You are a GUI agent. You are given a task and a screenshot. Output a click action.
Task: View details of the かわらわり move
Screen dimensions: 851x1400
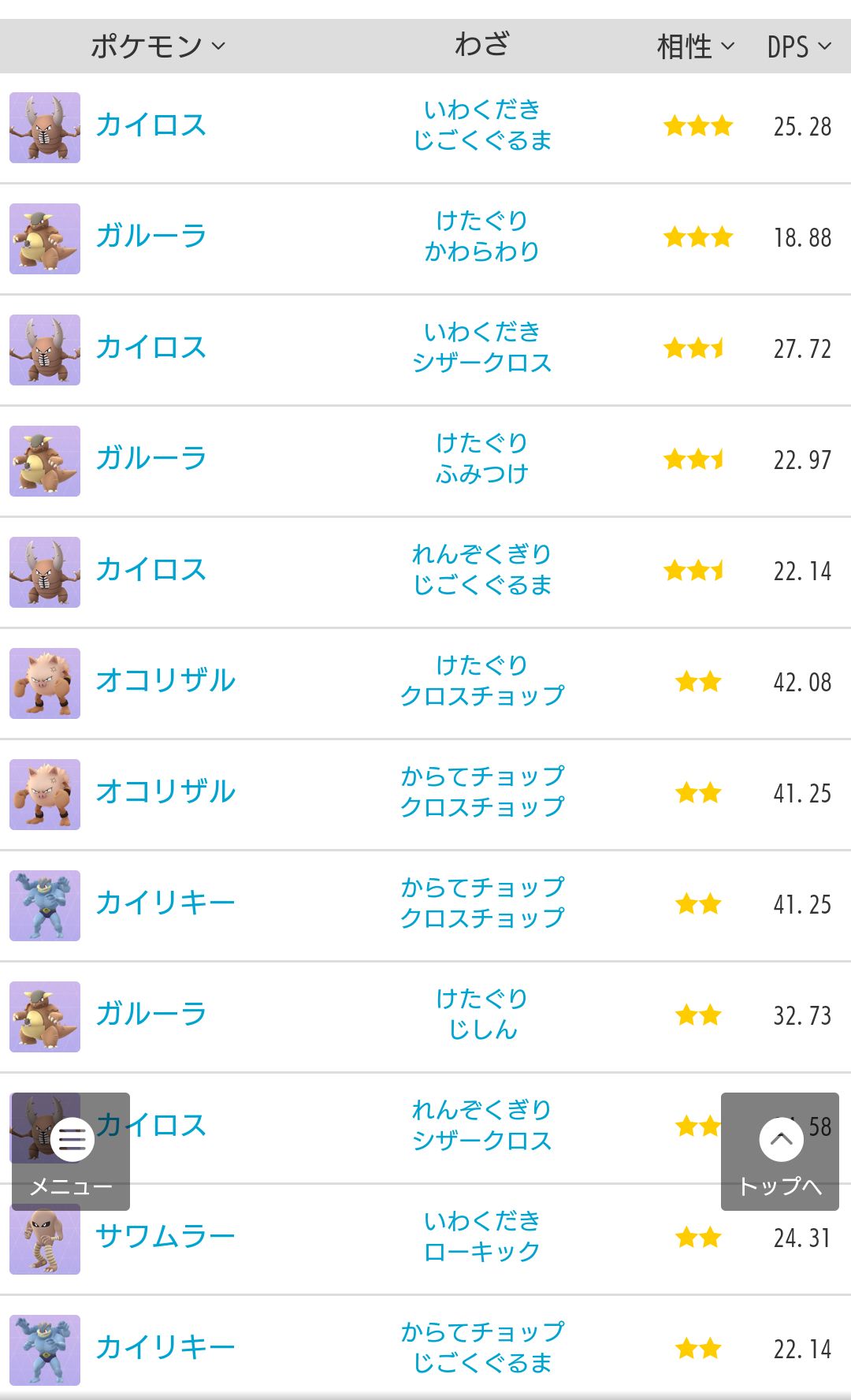(x=482, y=251)
